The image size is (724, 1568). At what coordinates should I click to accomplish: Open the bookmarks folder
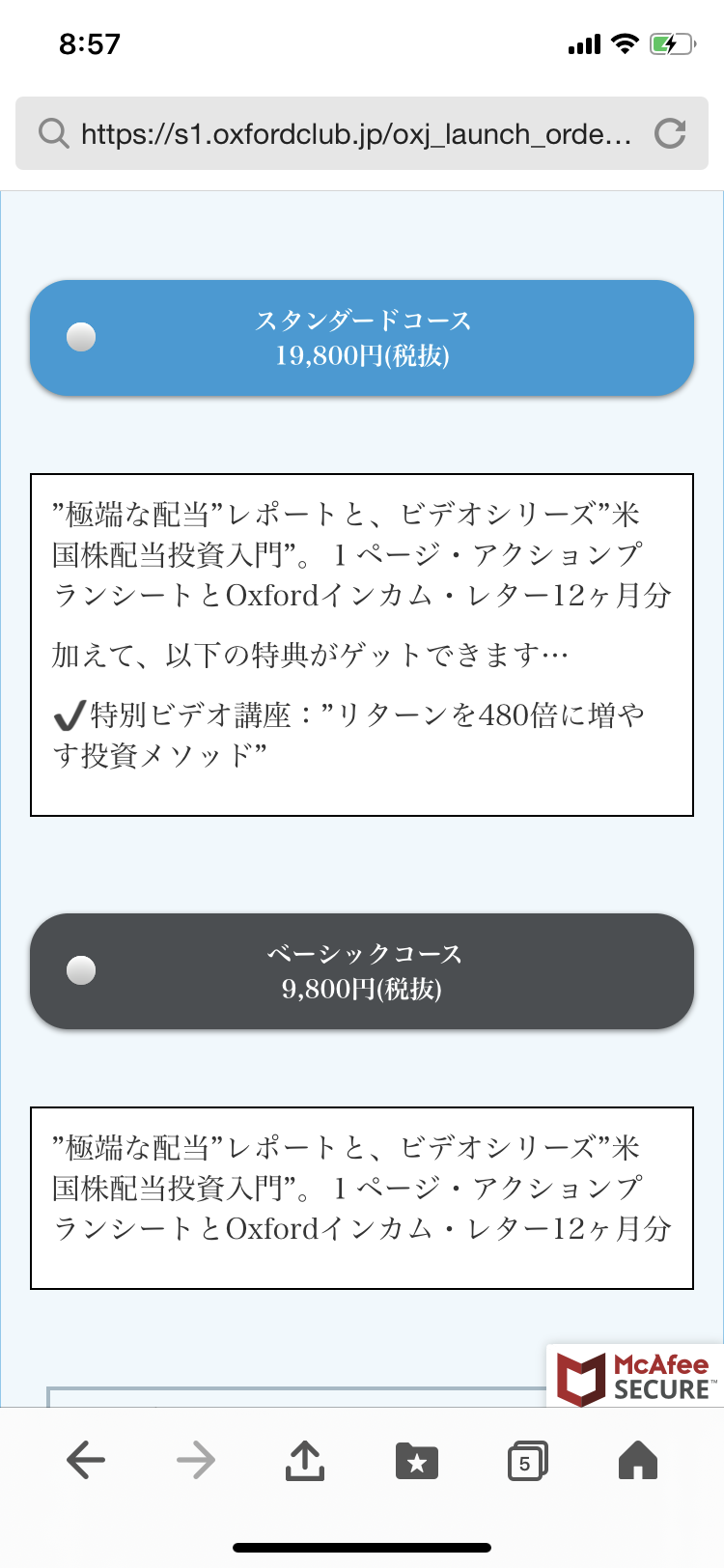point(417,1461)
